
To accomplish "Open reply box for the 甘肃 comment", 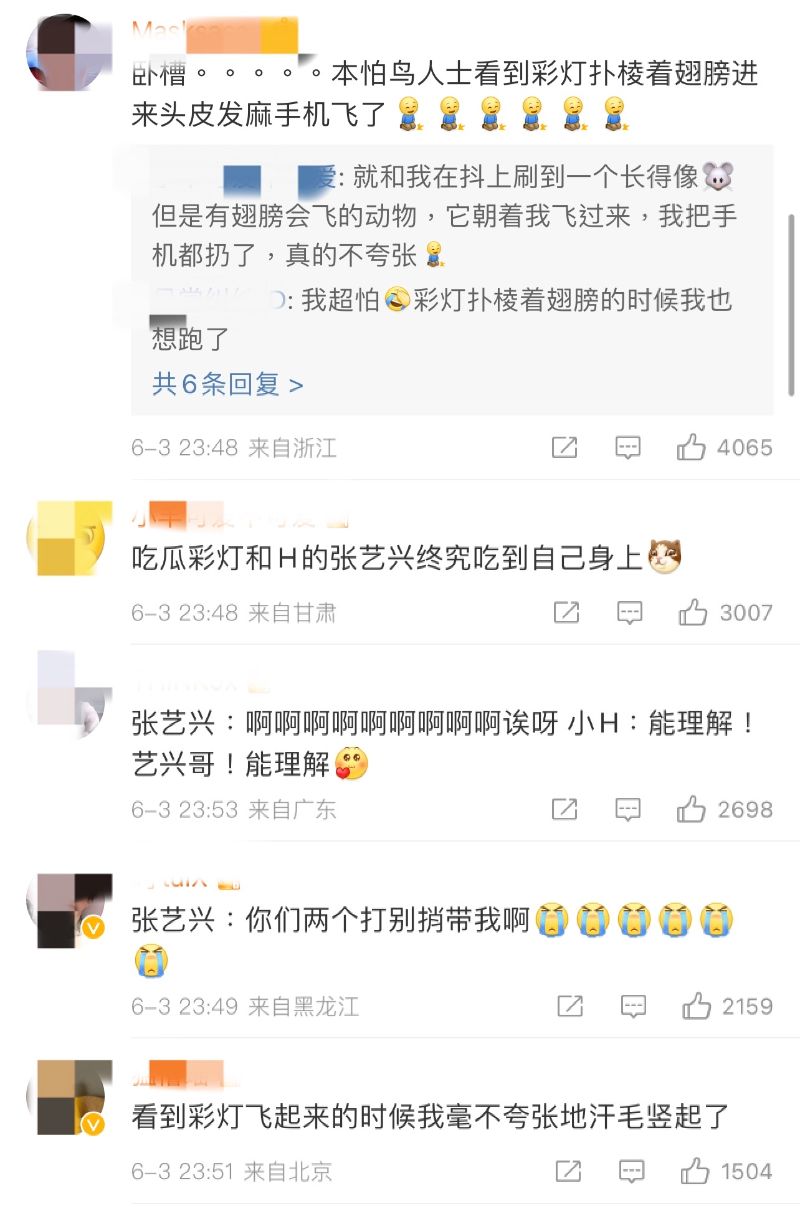I will 629,613.
